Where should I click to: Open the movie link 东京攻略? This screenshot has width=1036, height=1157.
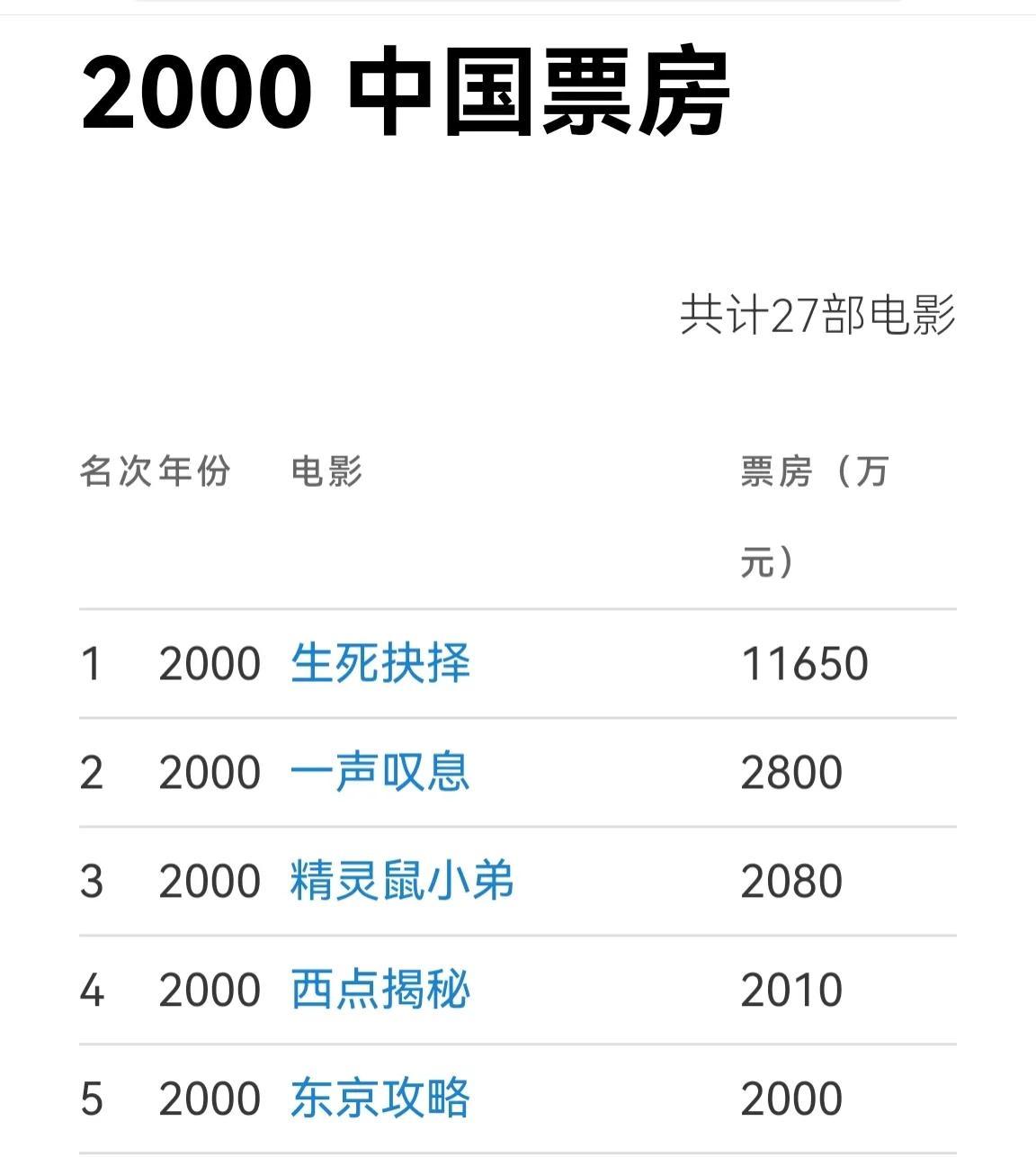click(x=380, y=1099)
